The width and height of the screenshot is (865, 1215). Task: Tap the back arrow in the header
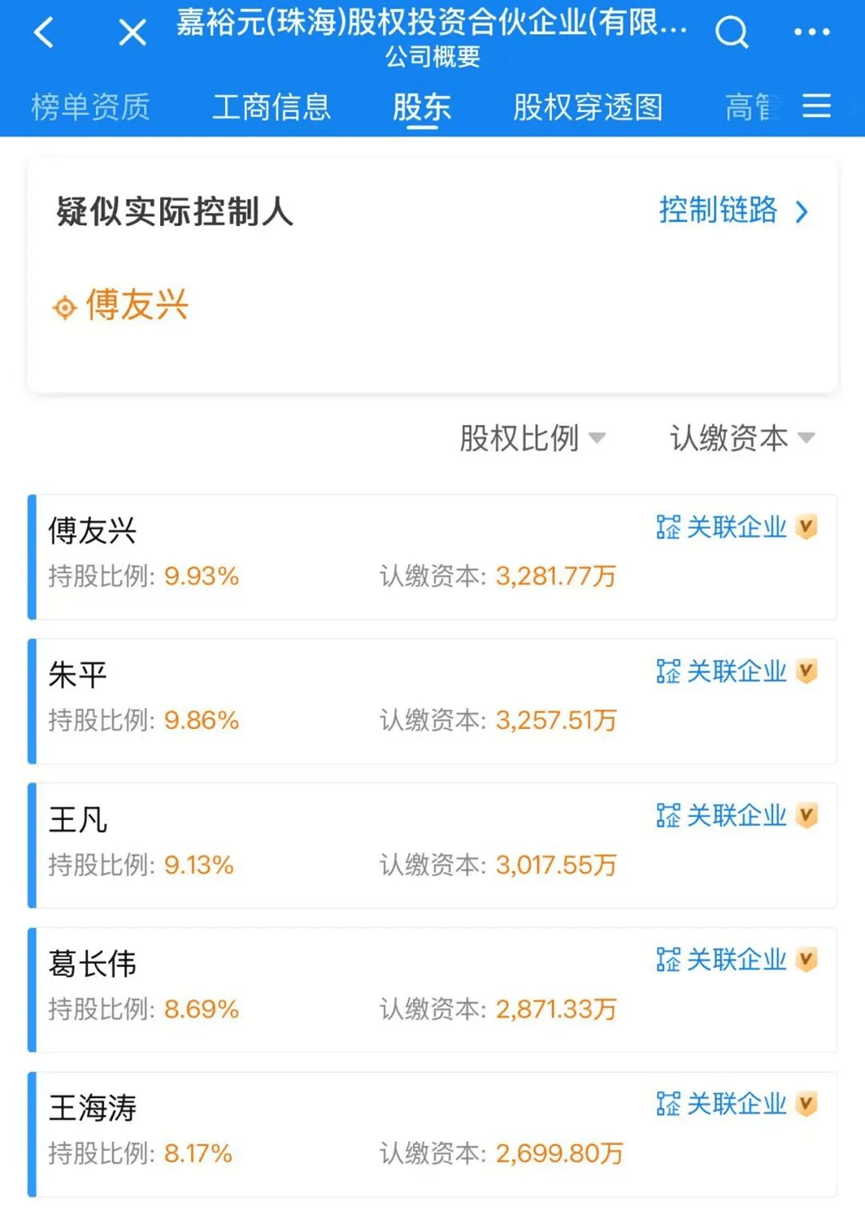(42, 32)
